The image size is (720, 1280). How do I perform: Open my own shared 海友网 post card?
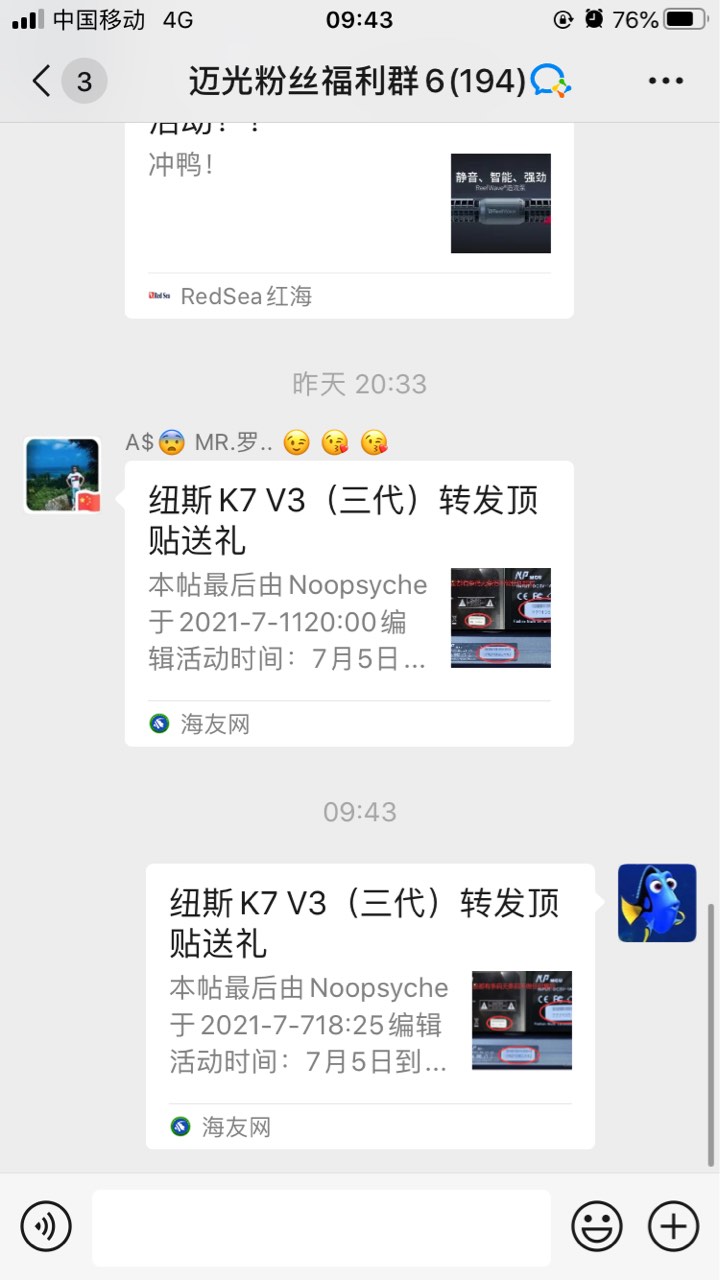pos(370,1005)
